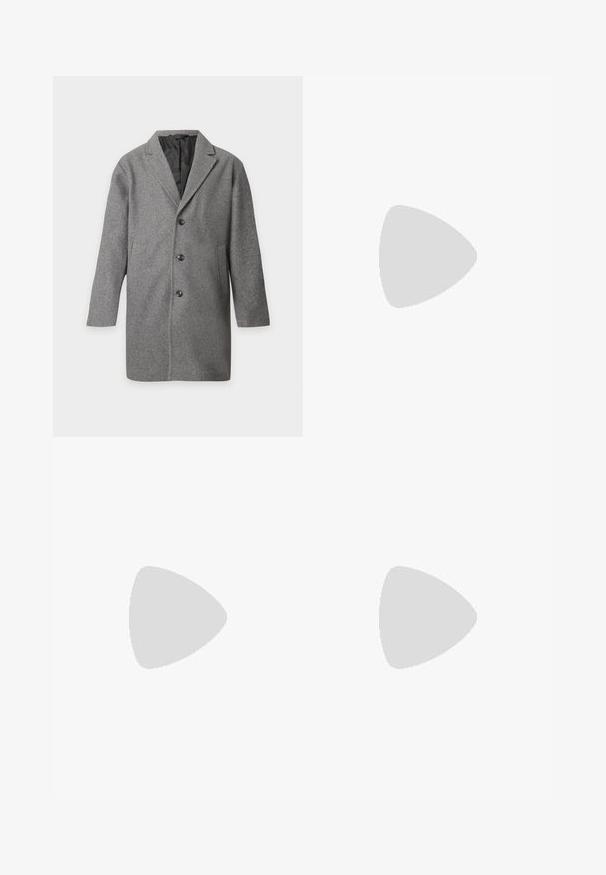
Task: Open the gray coat product image
Action: pos(177,256)
